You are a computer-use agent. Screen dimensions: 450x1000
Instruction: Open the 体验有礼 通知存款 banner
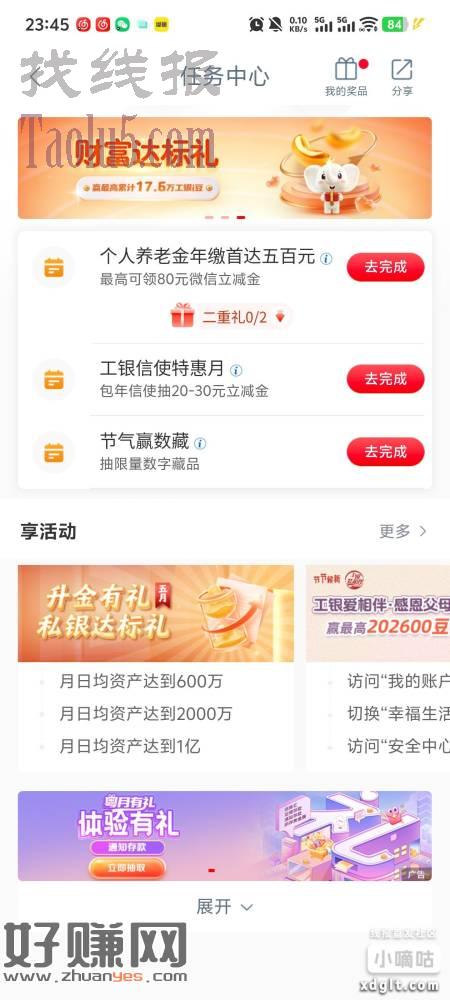[x=224, y=836]
